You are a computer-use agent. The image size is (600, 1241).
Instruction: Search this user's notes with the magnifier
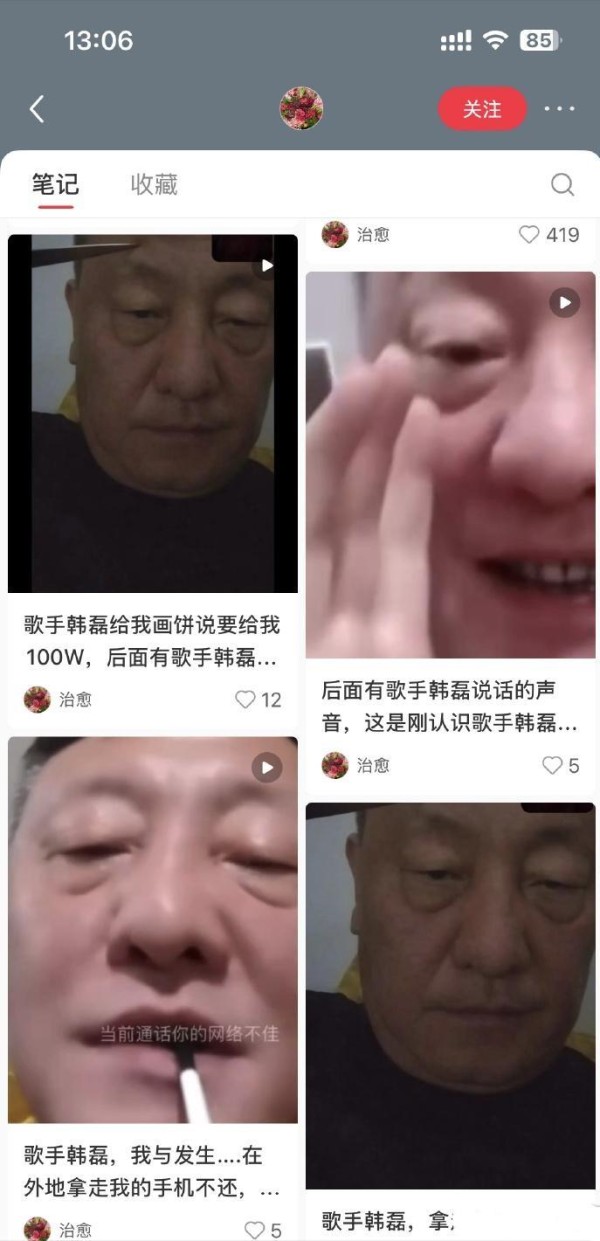coord(563,184)
